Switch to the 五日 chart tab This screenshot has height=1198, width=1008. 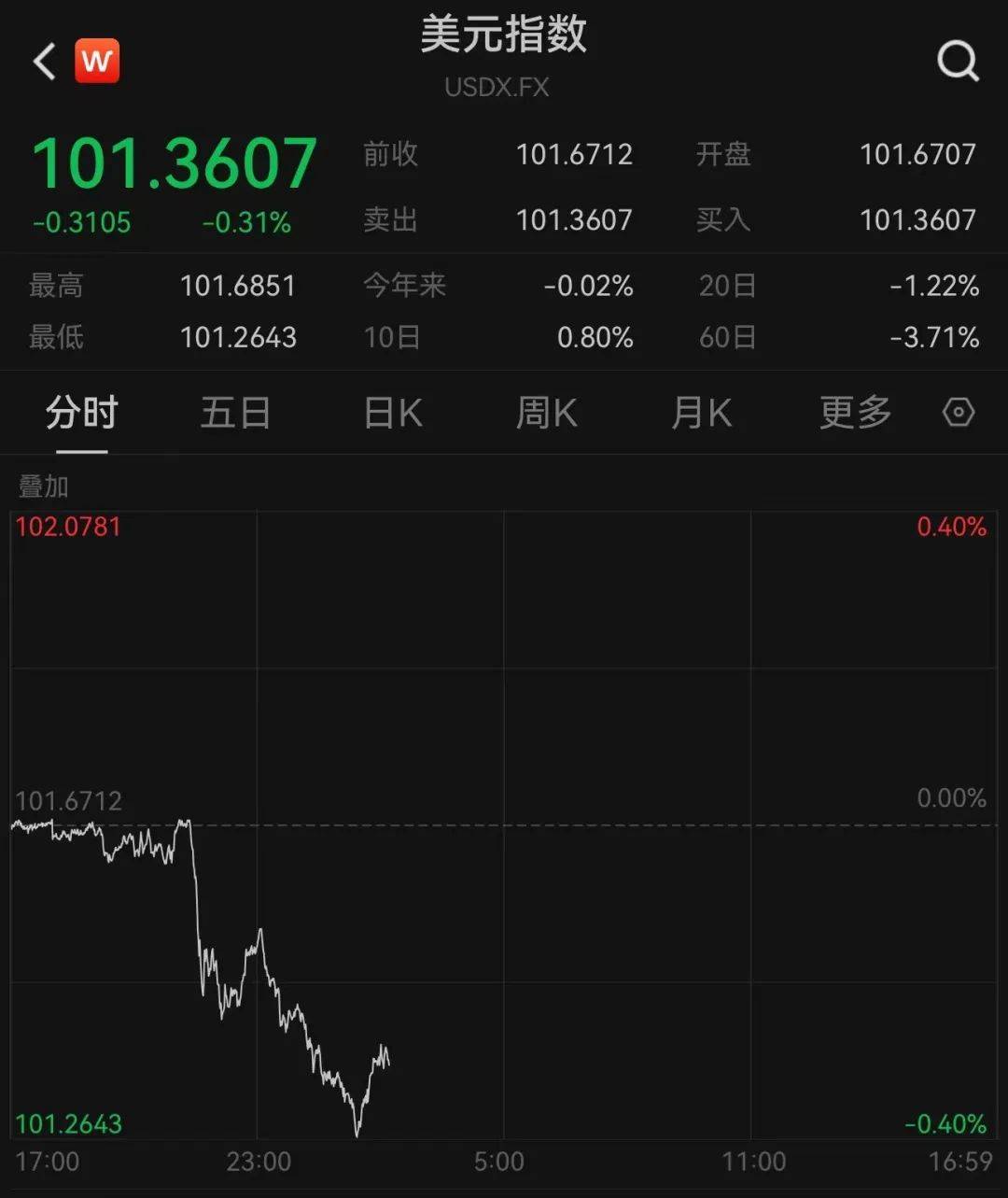pos(235,413)
